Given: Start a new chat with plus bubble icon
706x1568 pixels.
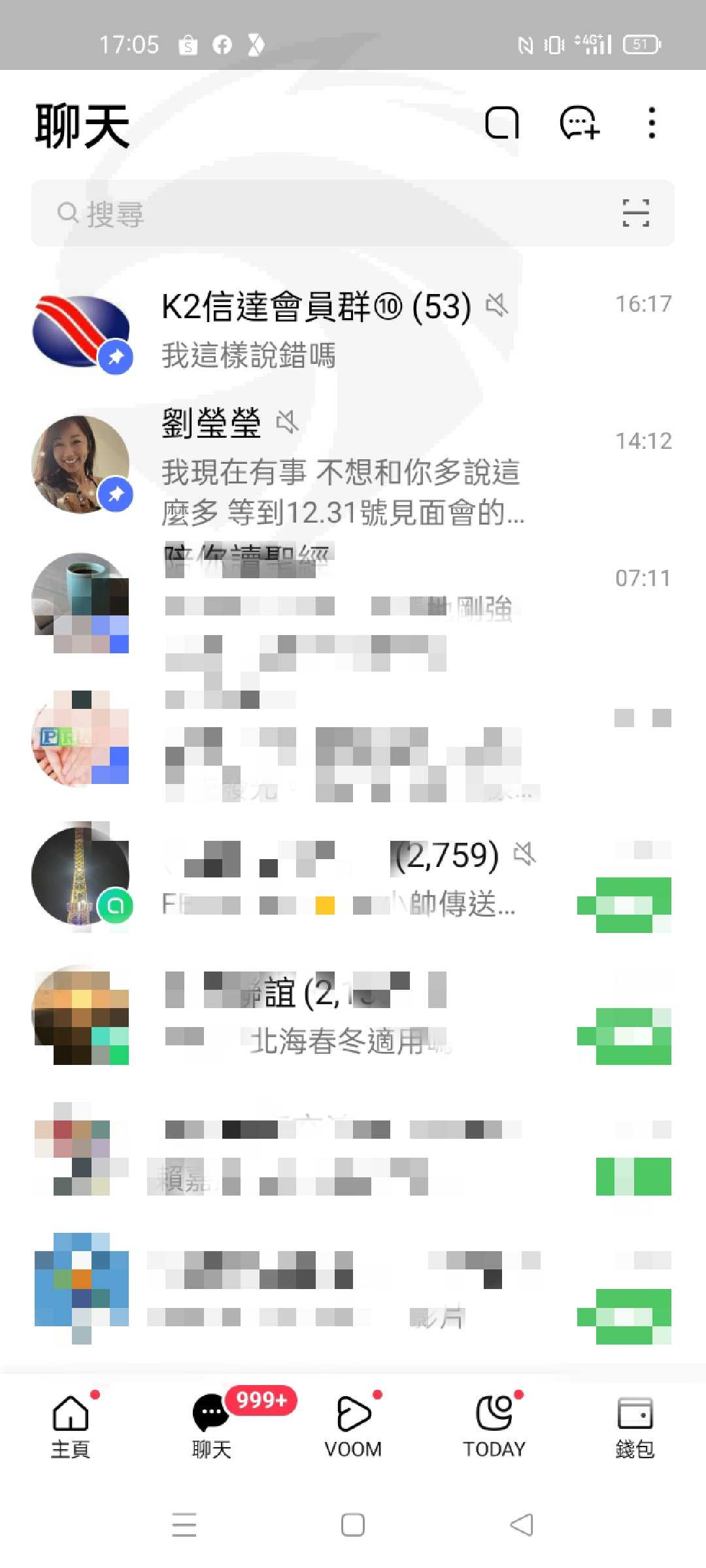Looking at the screenshot, I should click(579, 123).
